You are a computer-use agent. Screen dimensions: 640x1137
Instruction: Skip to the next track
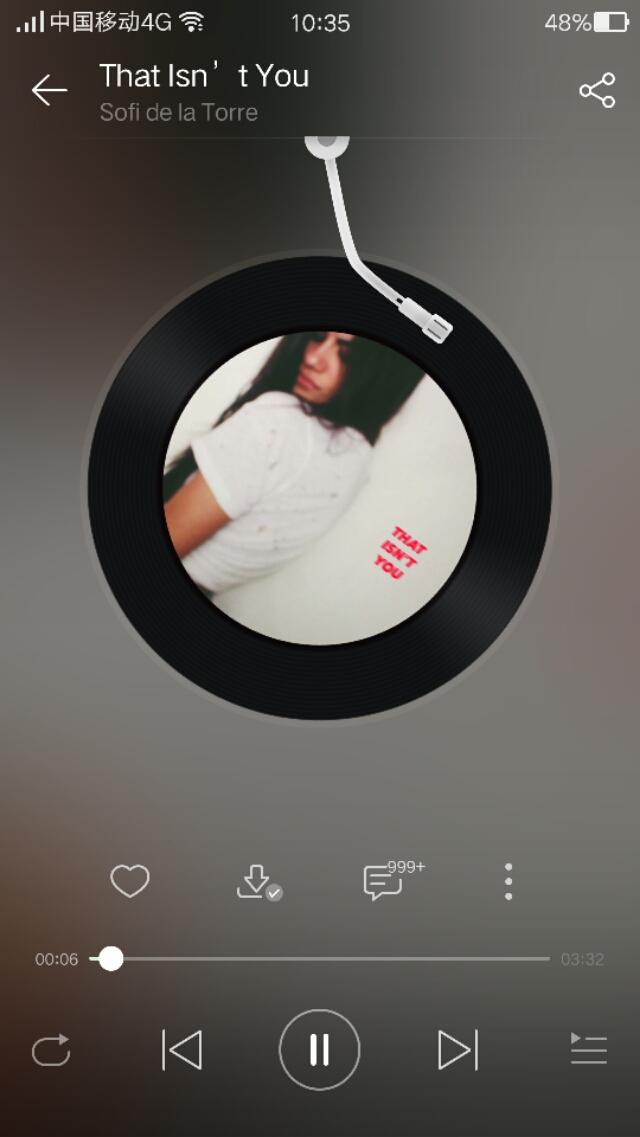tap(457, 1051)
